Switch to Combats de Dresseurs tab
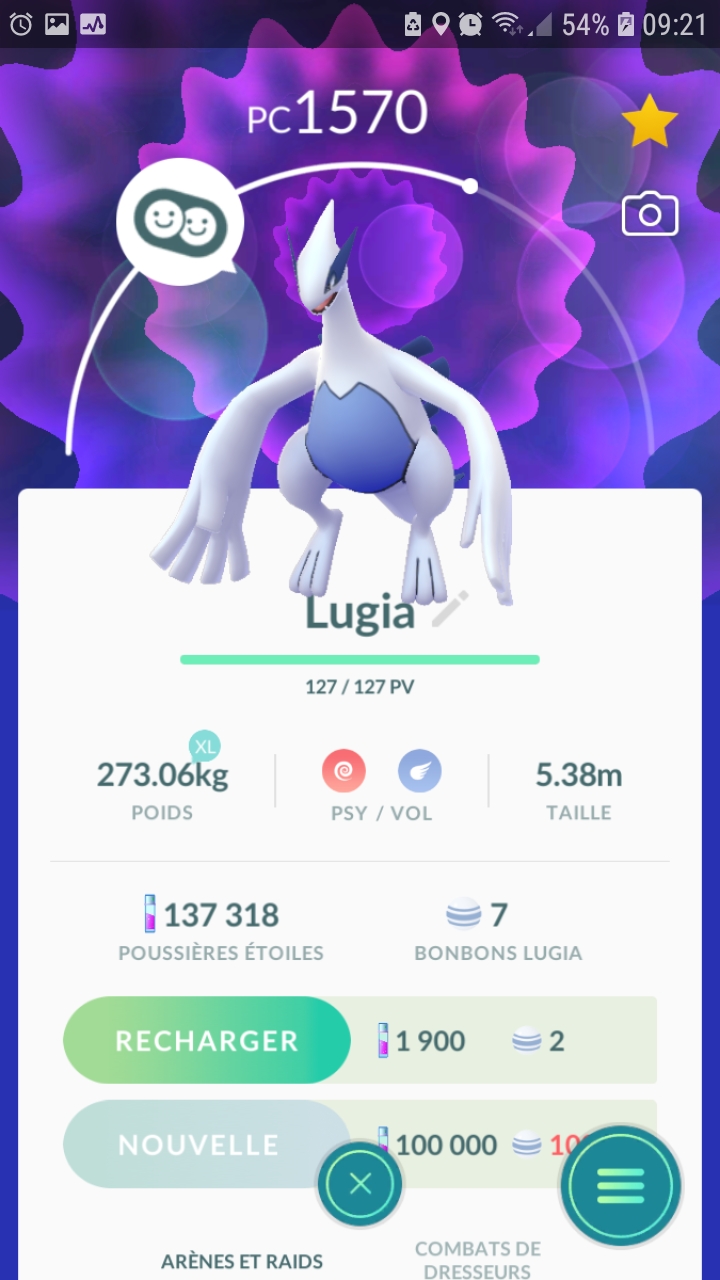The height and width of the screenshot is (1280, 720). (x=477, y=1259)
